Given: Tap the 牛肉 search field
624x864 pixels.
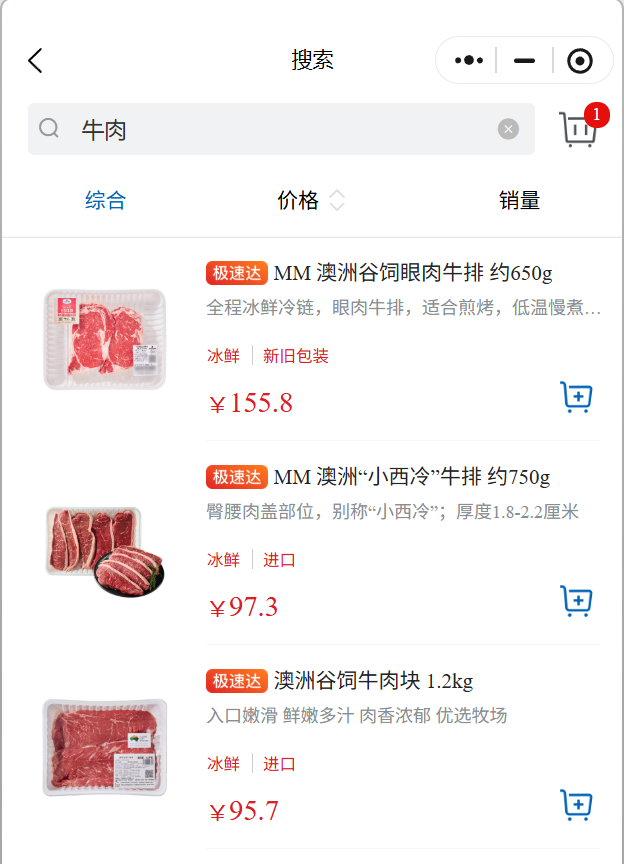Looking at the screenshot, I should pos(280,129).
